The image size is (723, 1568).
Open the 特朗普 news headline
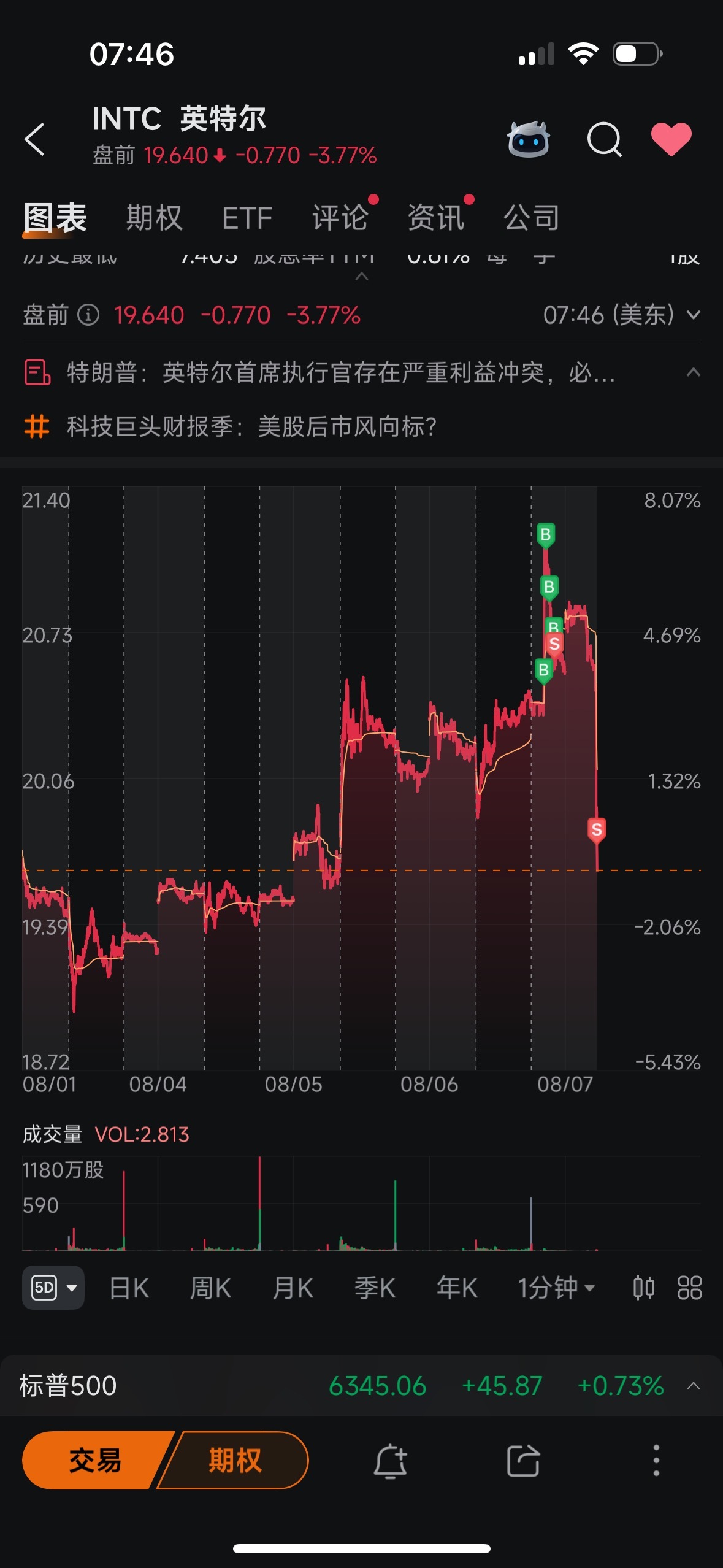340,372
